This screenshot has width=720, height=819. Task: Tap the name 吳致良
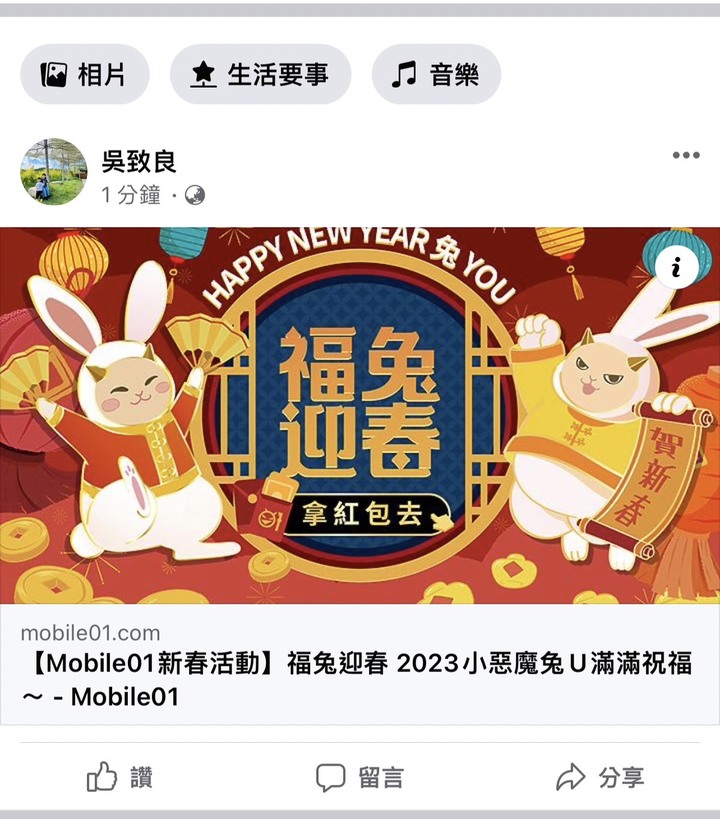139,159
